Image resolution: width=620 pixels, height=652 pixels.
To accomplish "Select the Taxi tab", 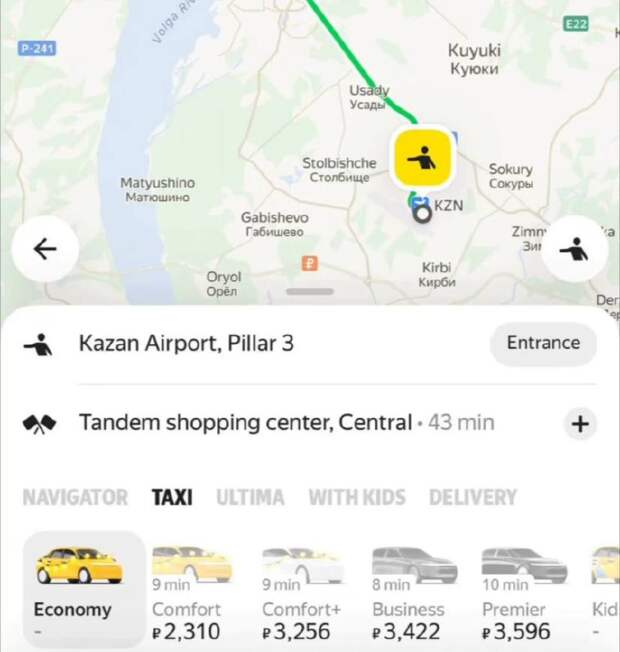I will 172,497.
